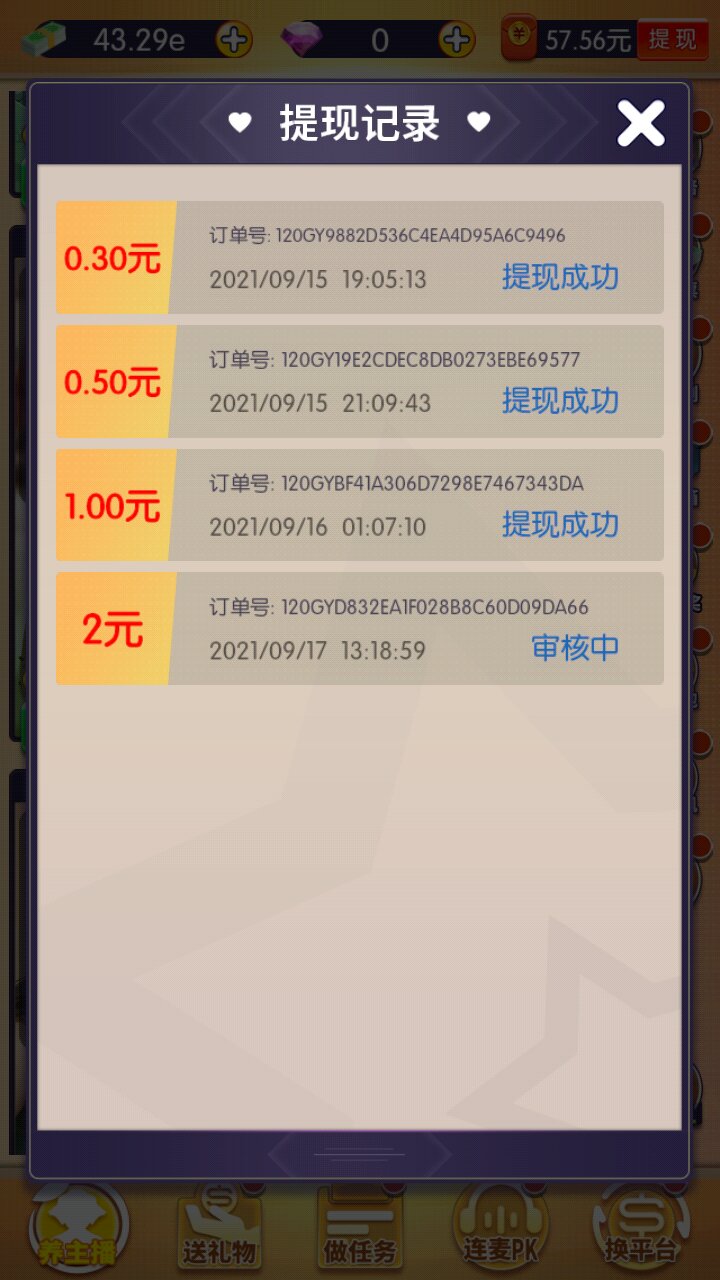Add more cash via the plus icon
Viewport: 720px width, 1280px height.
click(235, 40)
